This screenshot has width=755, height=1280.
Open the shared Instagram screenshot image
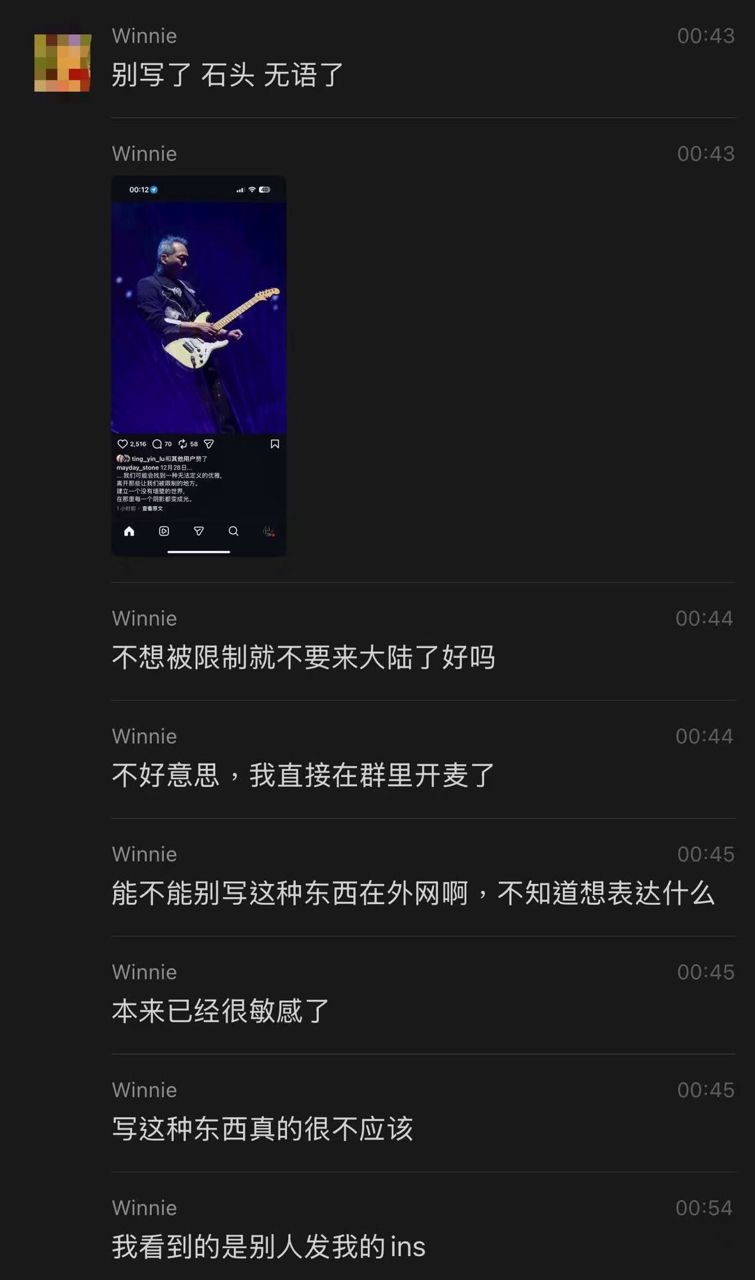coord(198,366)
